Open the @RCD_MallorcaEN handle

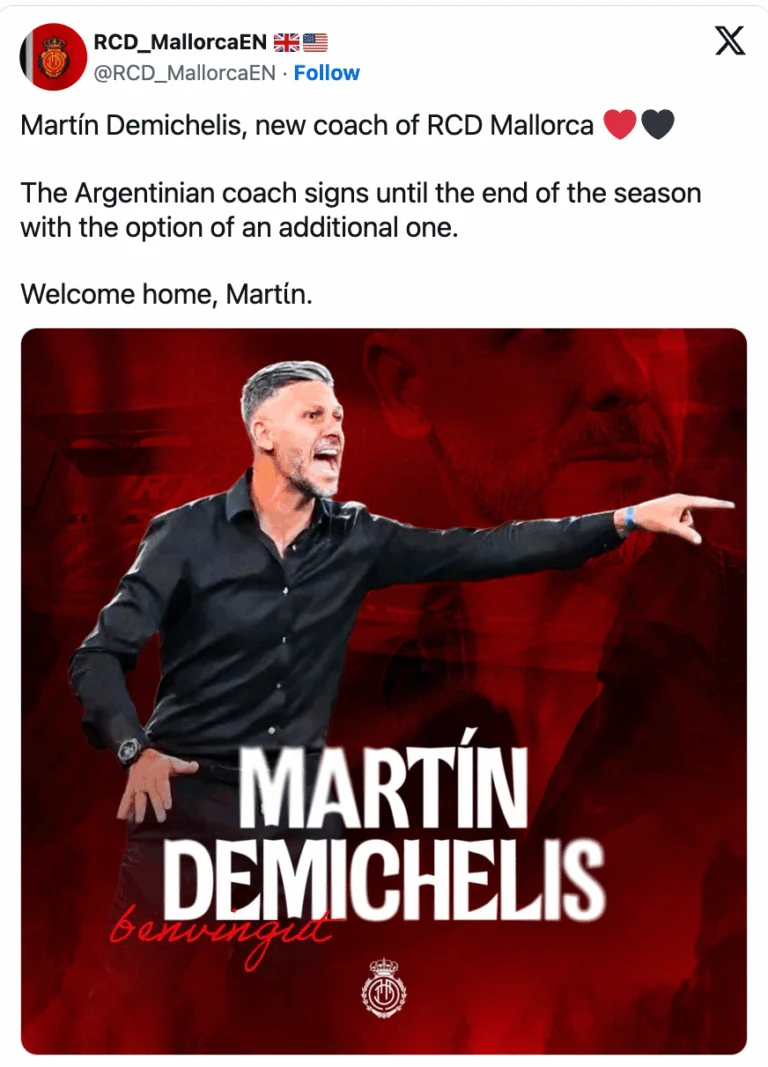pyautogui.click(x=184, y=73)
